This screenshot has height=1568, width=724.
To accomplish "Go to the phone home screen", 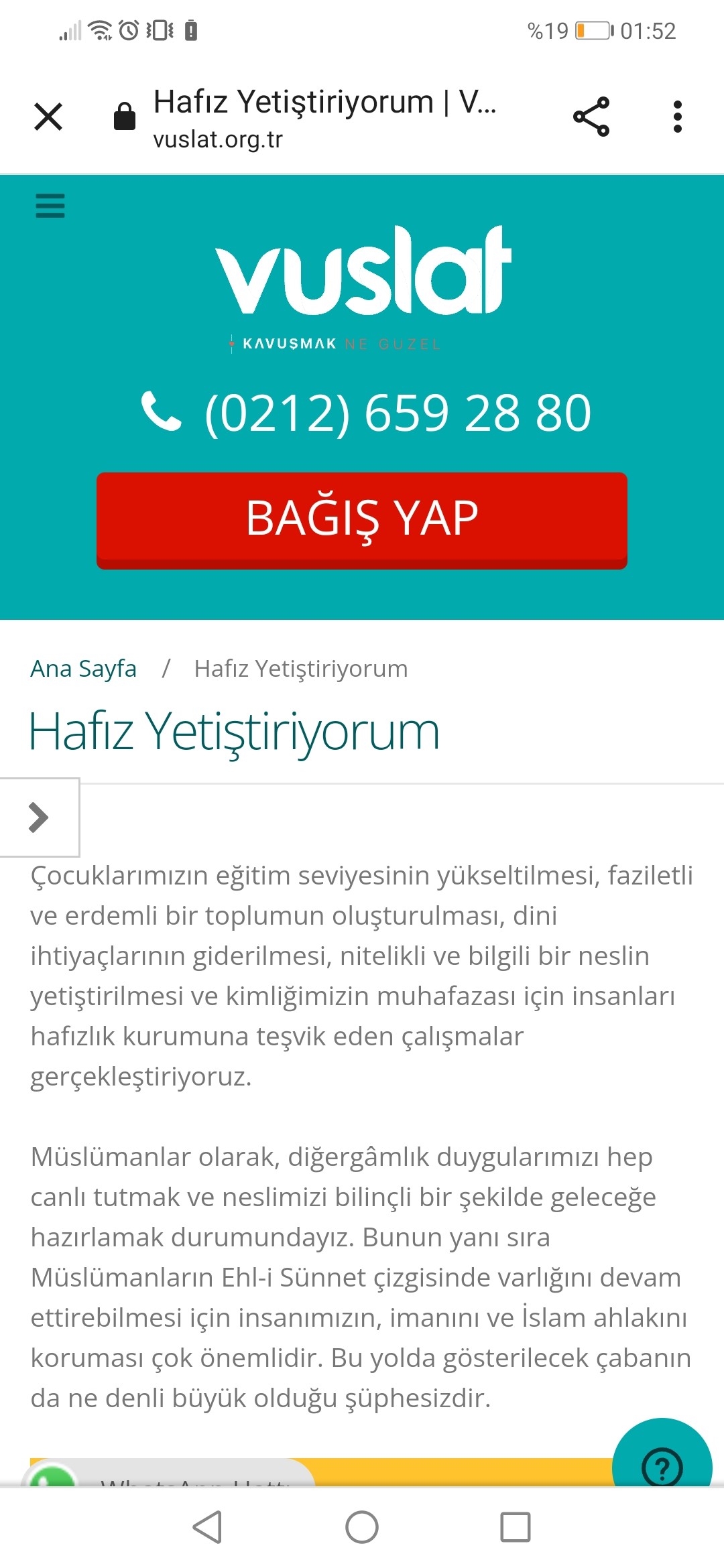I will 362,1527.
